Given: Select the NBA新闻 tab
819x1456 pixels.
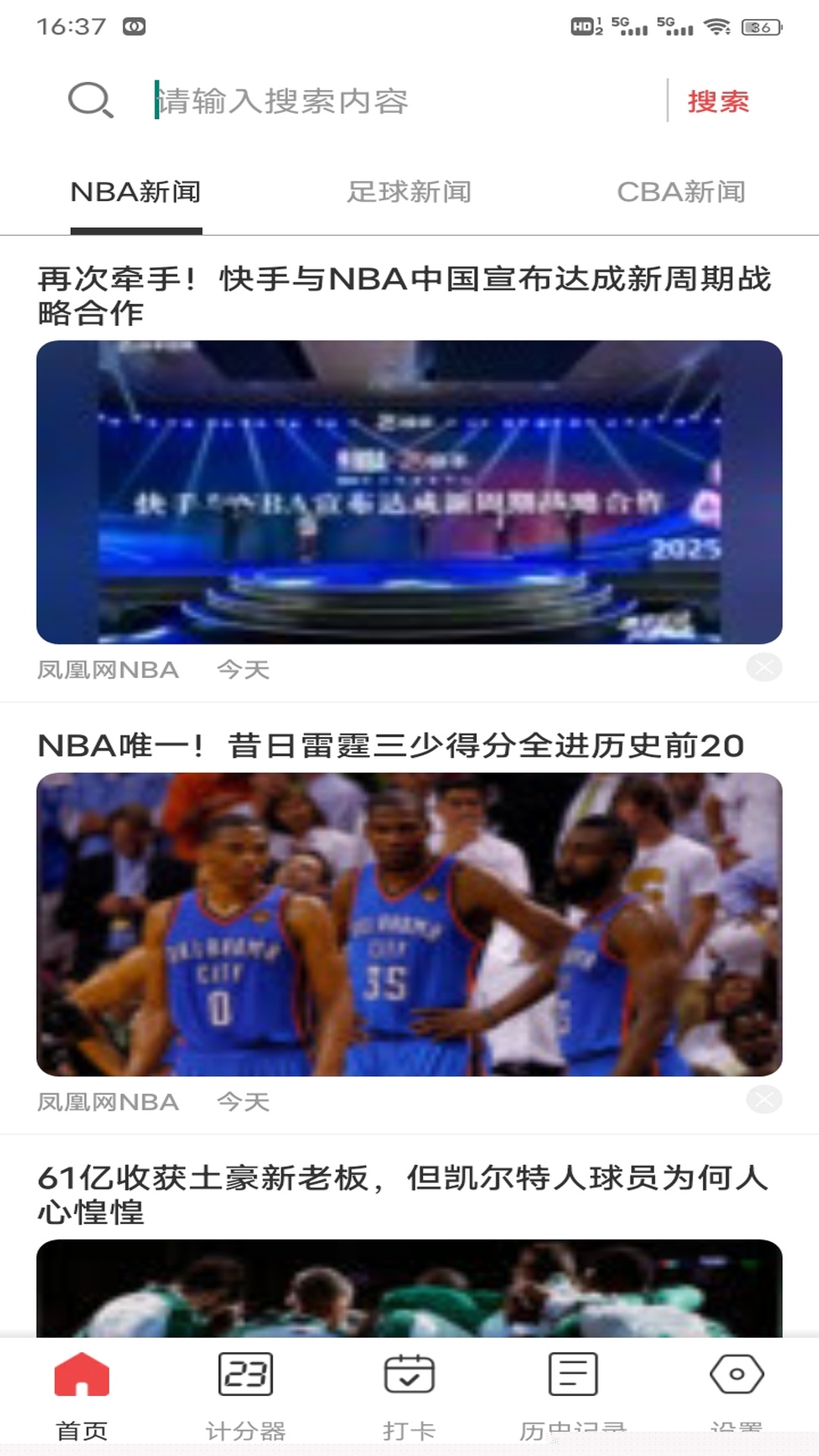Looking at the screenshot, I should [136, 193].
